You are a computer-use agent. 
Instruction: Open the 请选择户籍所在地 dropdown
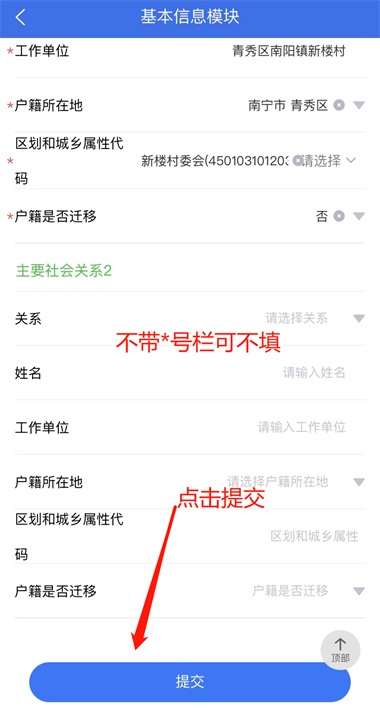coord(296,481)
